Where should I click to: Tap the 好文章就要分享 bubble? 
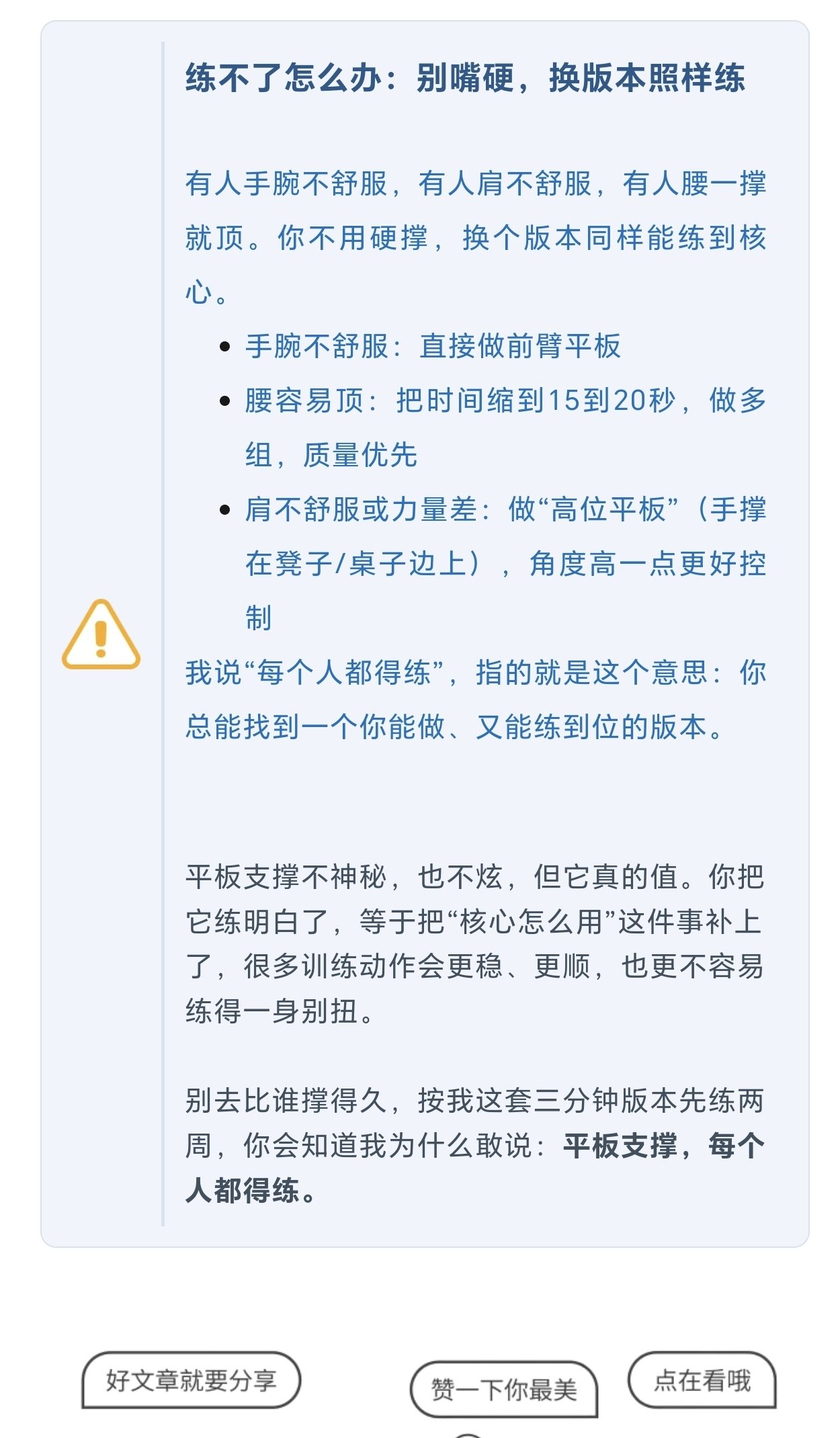pos(191,1380)
